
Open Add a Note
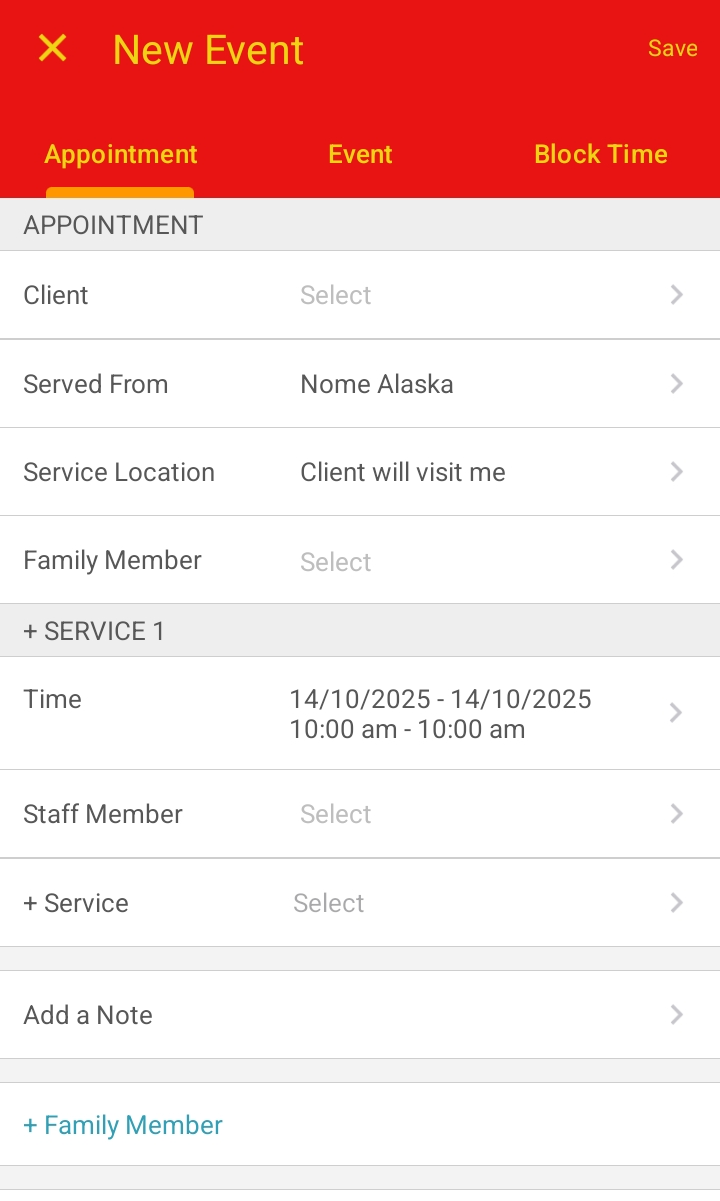tap(360, 1015)
